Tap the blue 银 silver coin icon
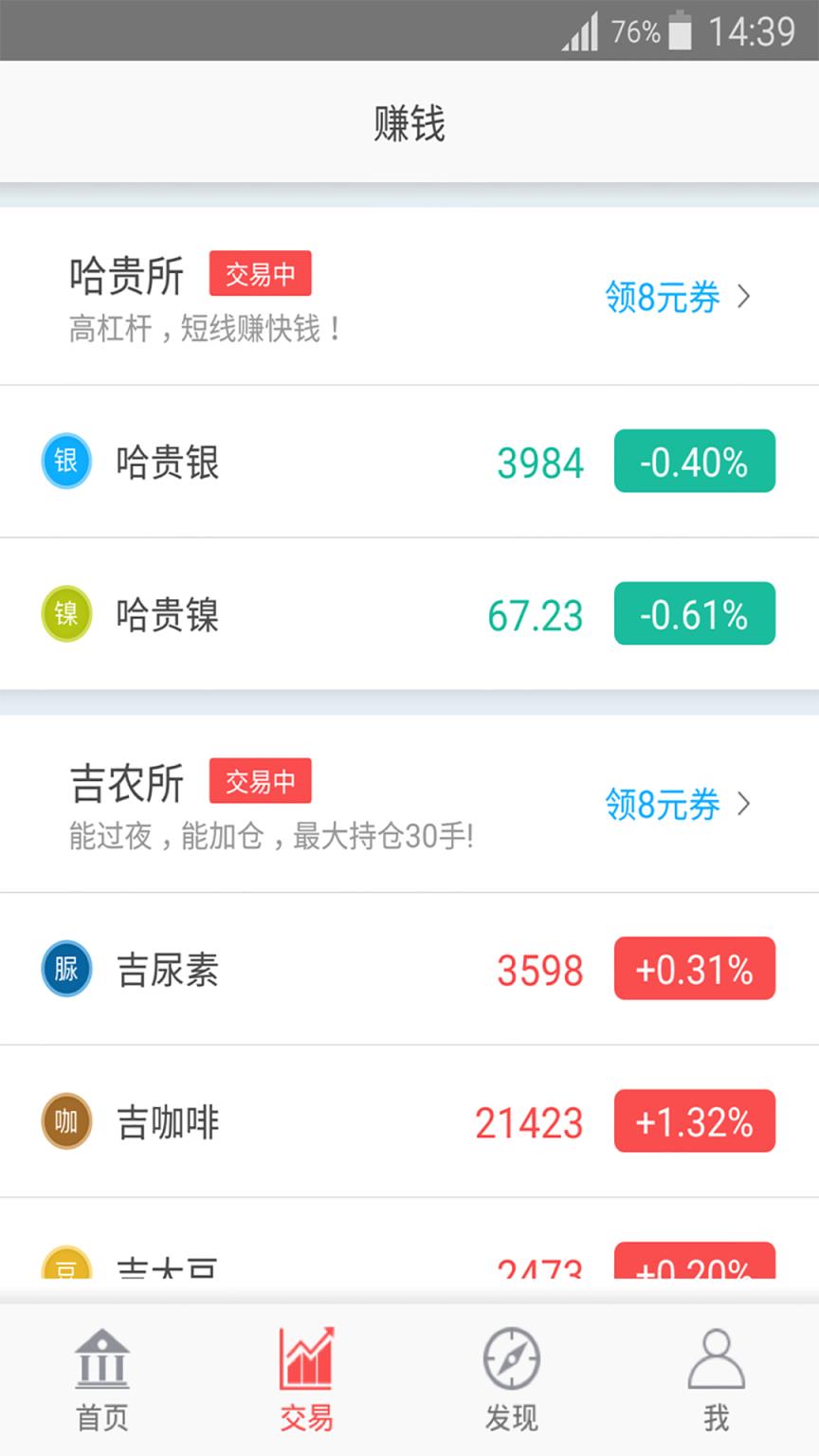Viewport: 819px width, 1456px height. [x=66, y=462]
